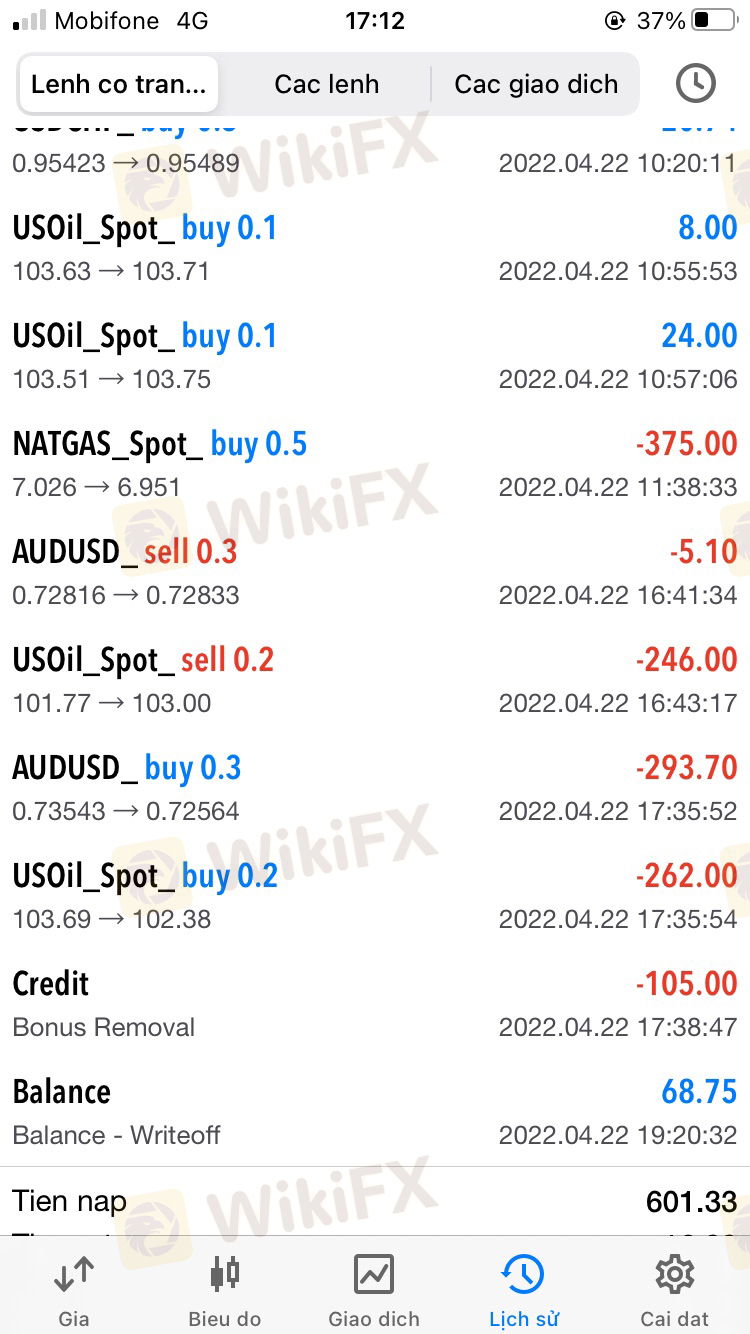Screen dimensions: 750x1334
Task: Open the clock date range picker
Action: coord(695,84)
